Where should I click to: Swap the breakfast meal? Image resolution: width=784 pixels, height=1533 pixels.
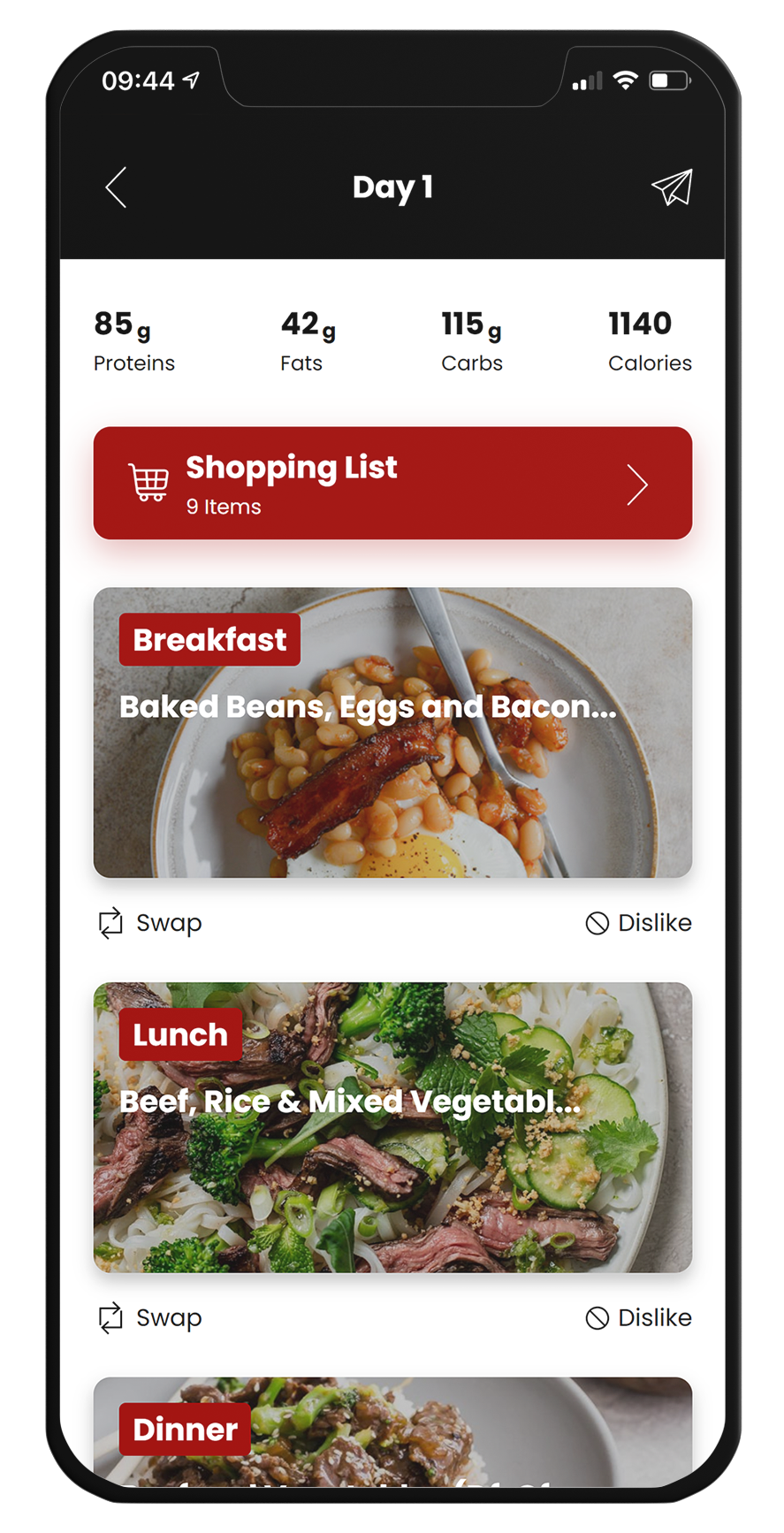click(150, 923)
